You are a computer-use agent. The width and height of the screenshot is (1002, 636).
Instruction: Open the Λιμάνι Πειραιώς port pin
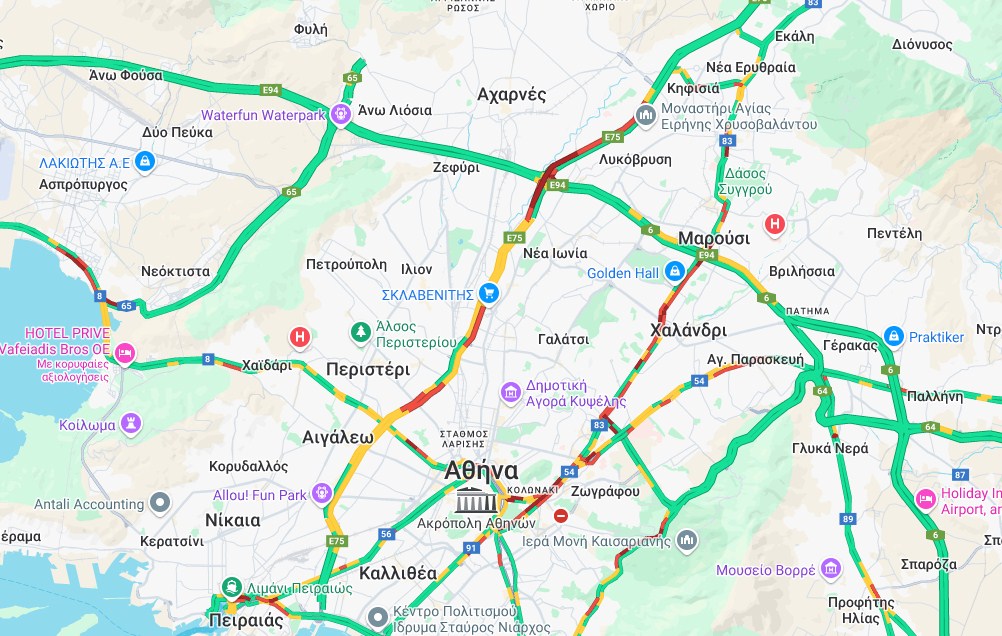point(231,587)
